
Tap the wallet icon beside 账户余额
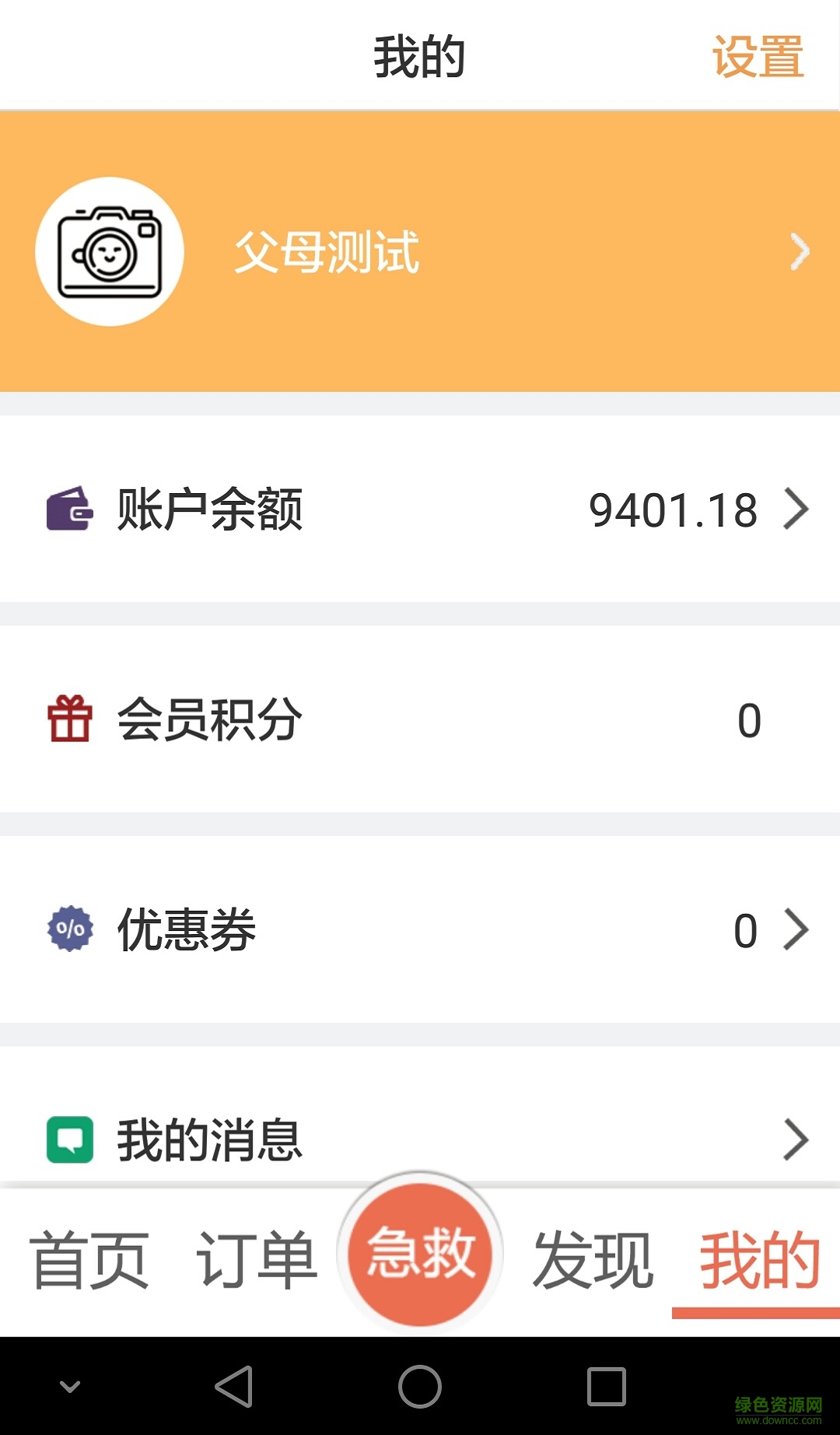[x=68, y=509]
